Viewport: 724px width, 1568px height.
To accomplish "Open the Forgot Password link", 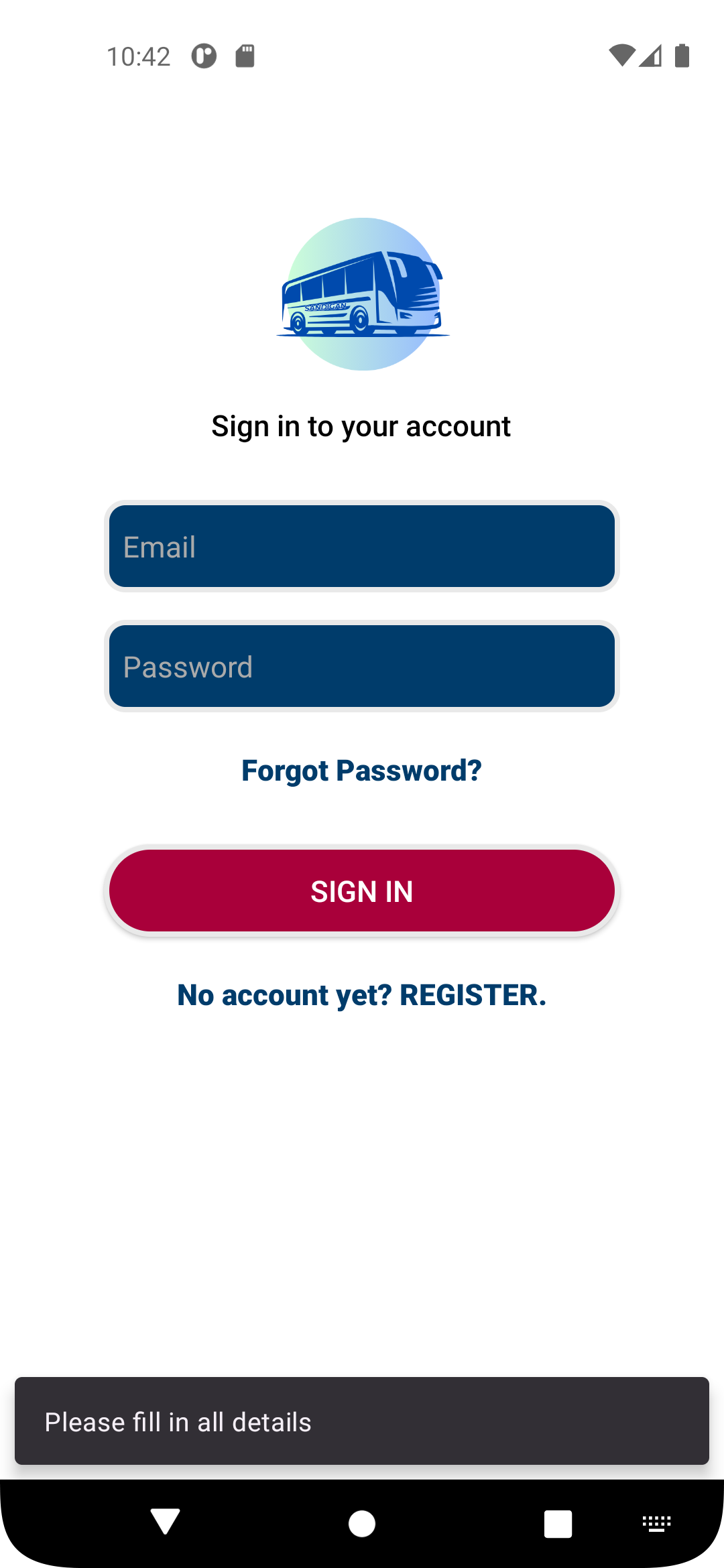I will (362, 771).
